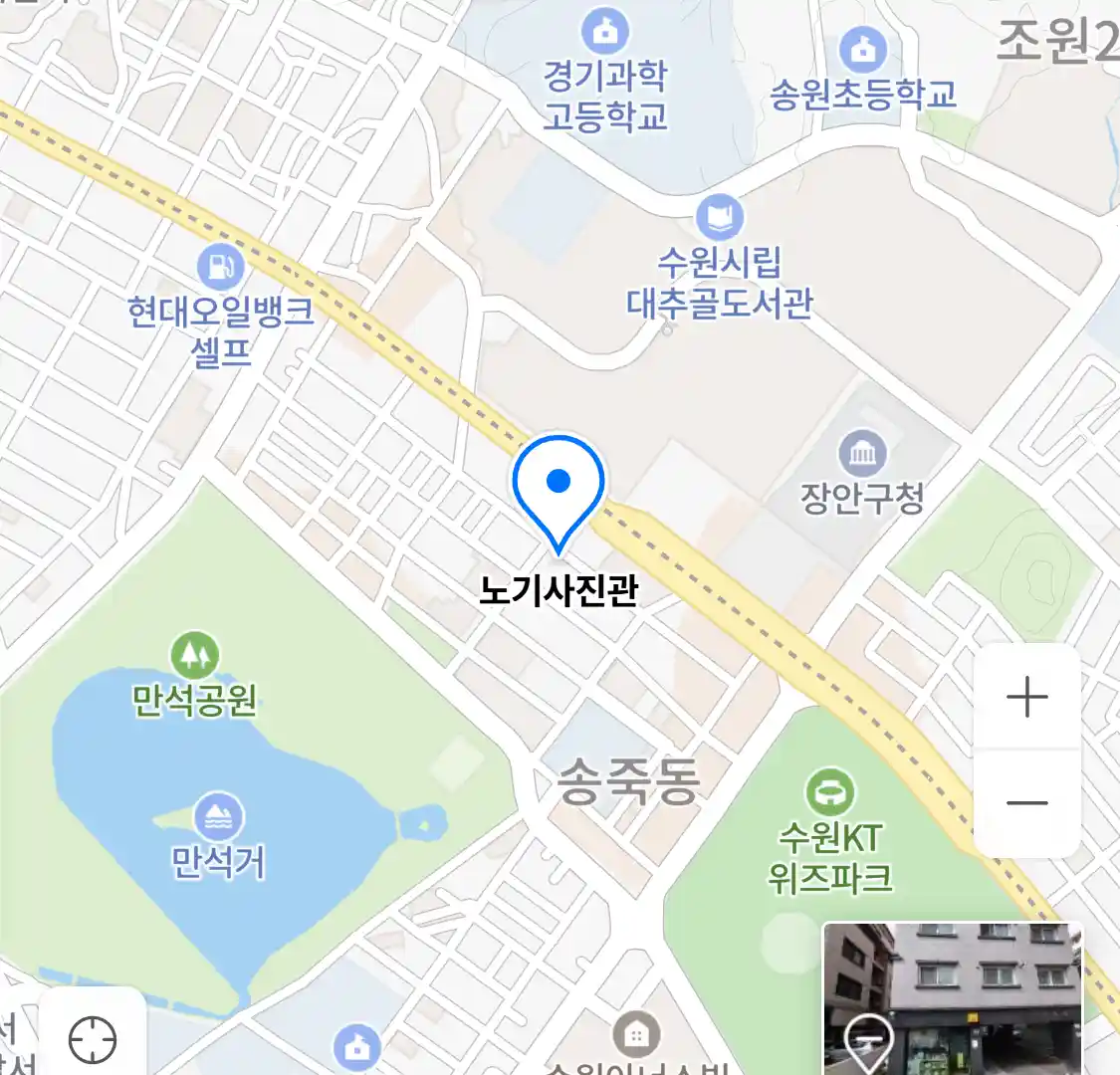1120x1075 pixels.
Task: Tap the 수원KT 위즈파크 stadium marker
Action: click(828, 792)
